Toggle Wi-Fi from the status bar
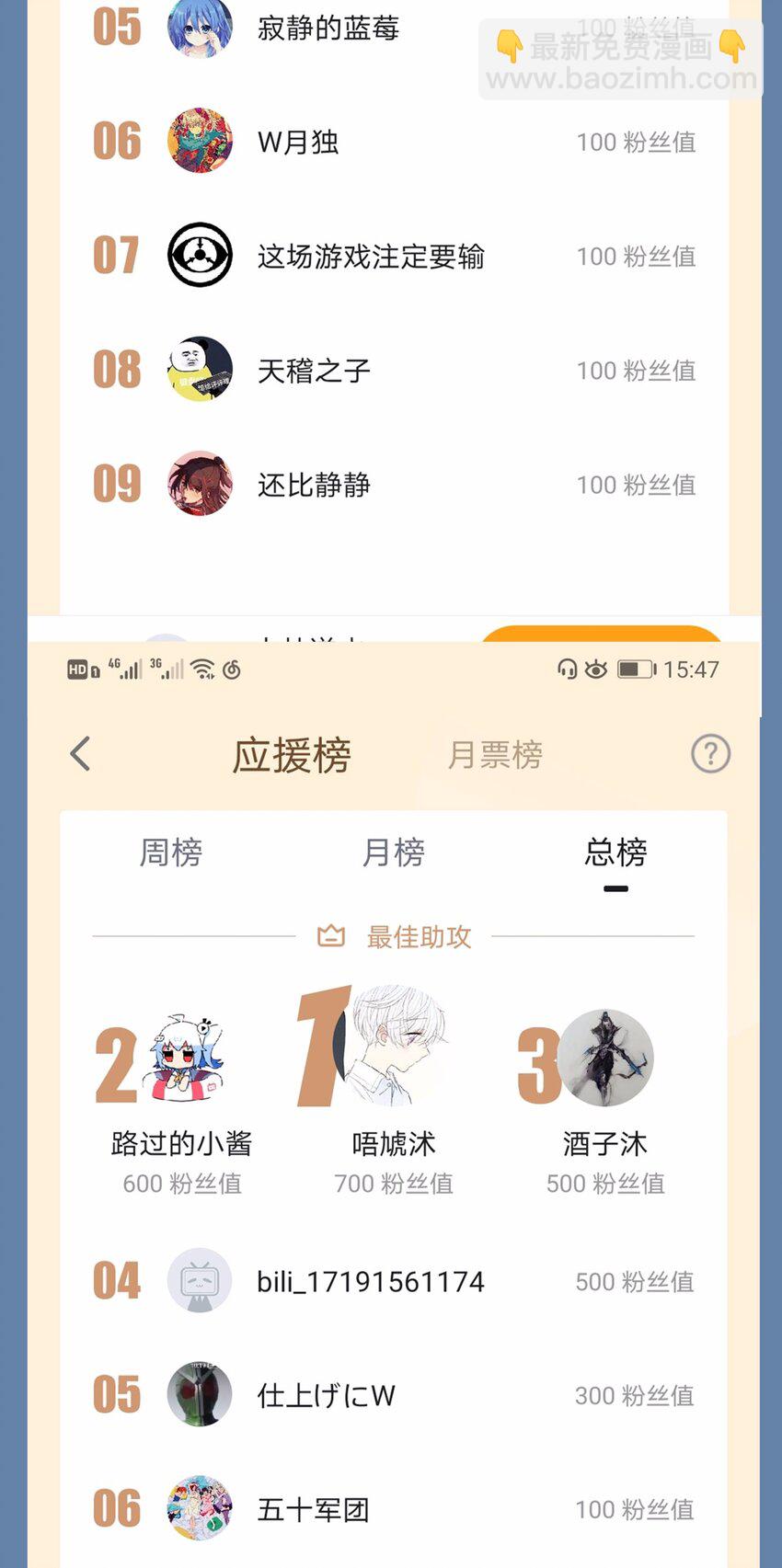The height and width of the screenshot is (1568, 782). point(204,670)
